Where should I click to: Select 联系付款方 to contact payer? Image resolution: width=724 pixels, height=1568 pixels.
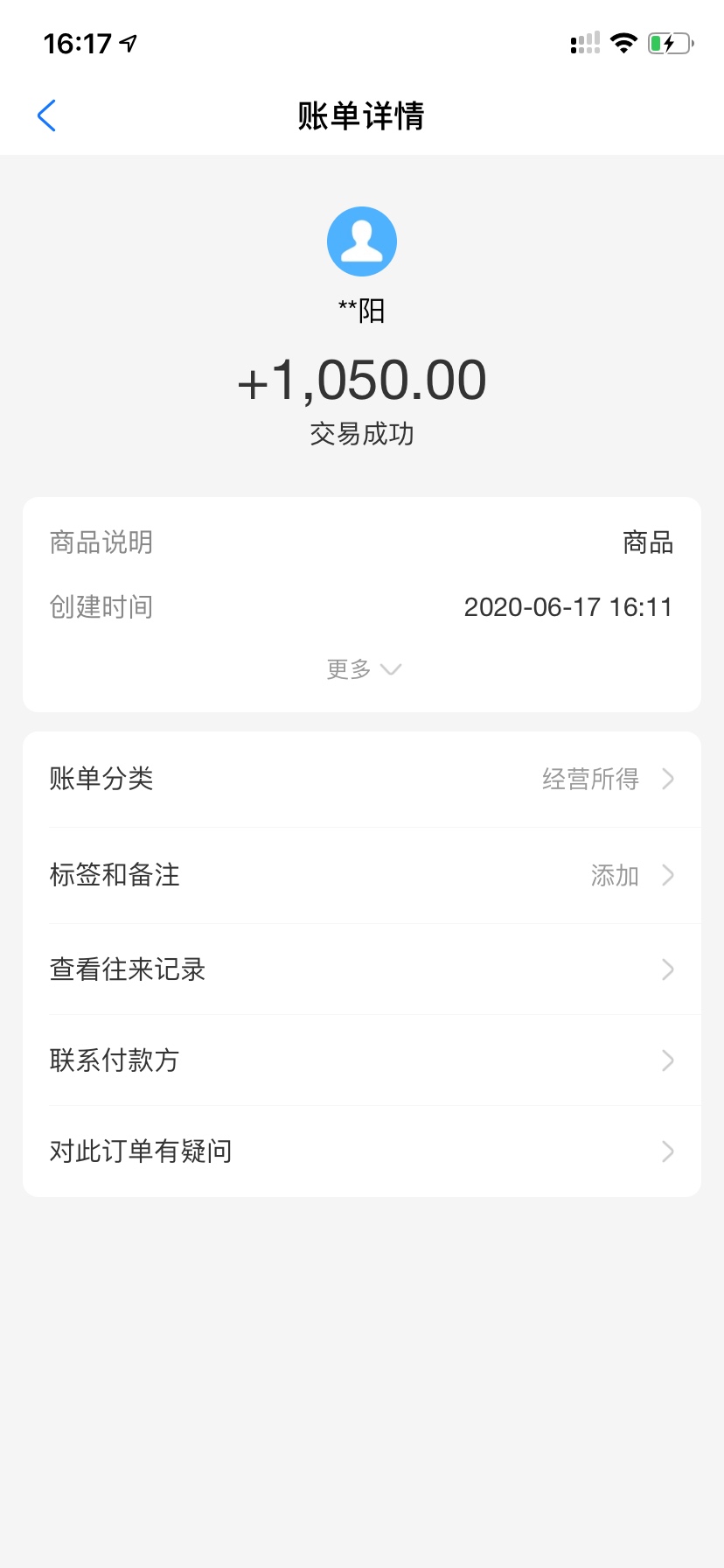point(362,1060)
